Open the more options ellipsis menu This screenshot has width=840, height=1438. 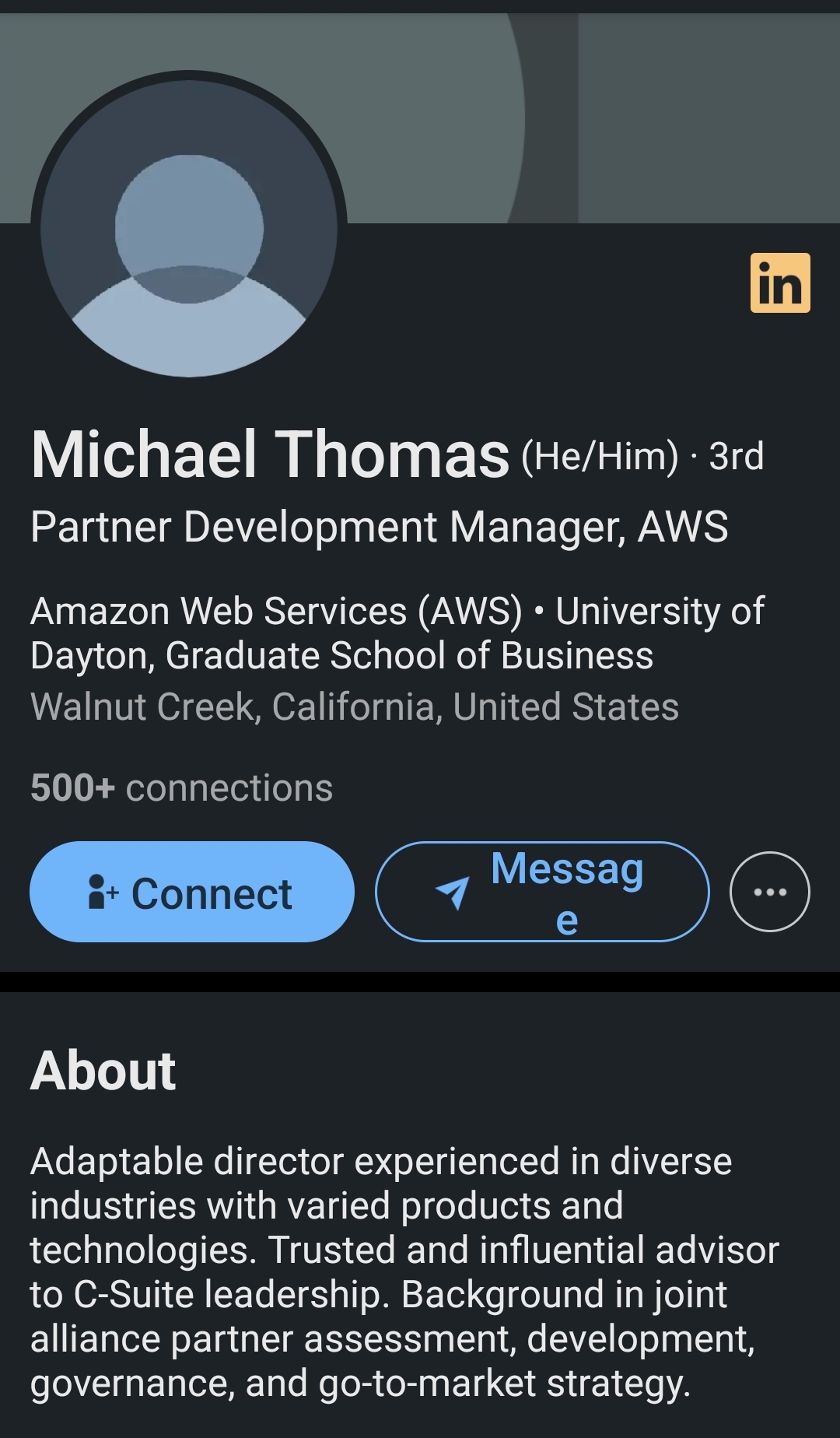pos(769,892)
